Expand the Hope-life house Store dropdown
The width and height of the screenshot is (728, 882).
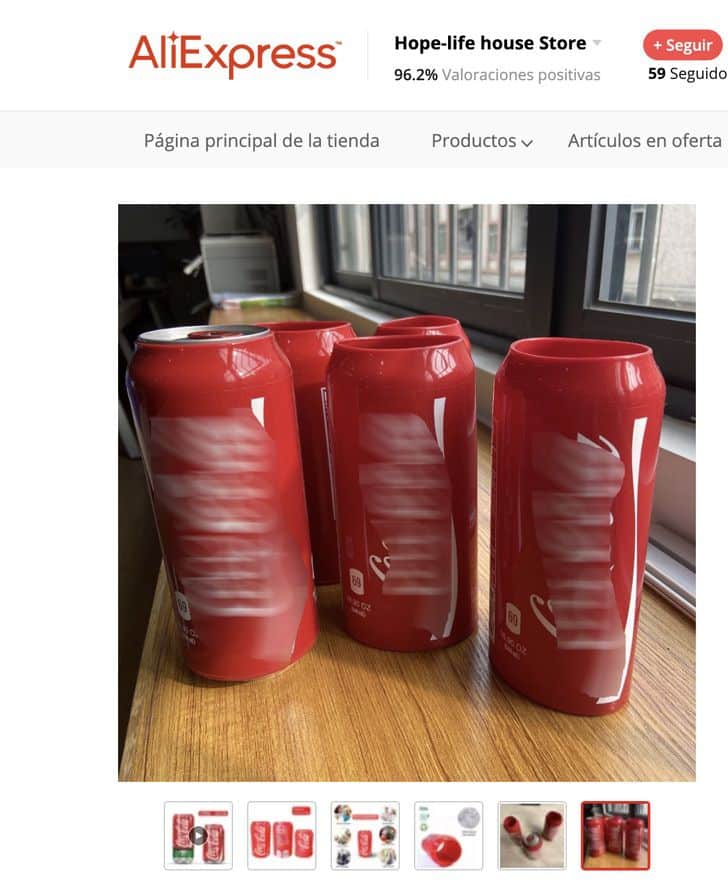pyautogui.click(x=597, y=43)
